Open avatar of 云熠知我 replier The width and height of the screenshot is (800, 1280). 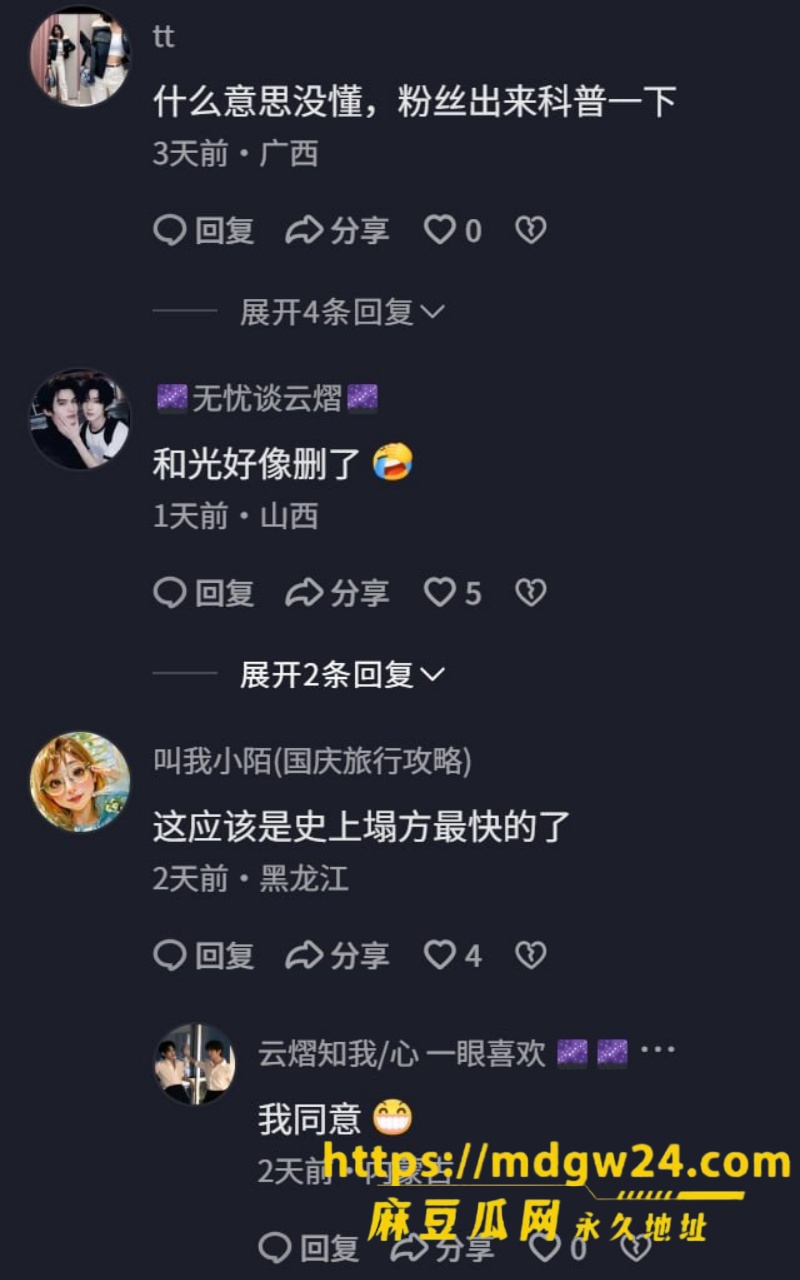coord(195,1064)
